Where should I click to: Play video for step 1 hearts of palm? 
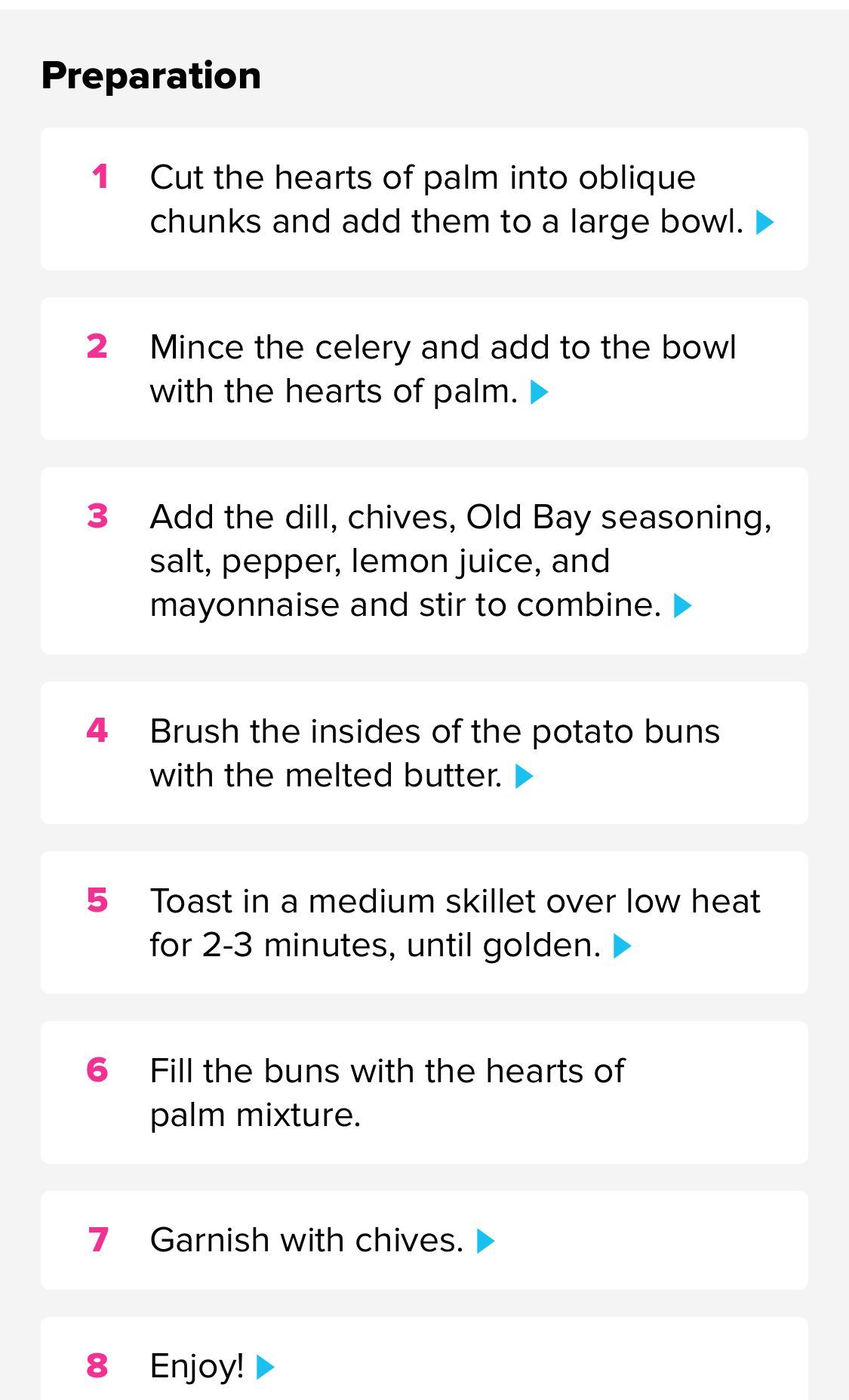click(764, 223)
